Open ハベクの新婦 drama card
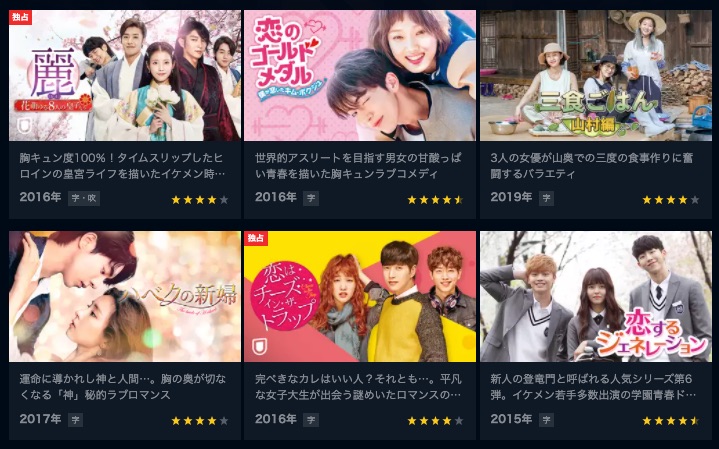719x449 pixels. tap(125, 297)
